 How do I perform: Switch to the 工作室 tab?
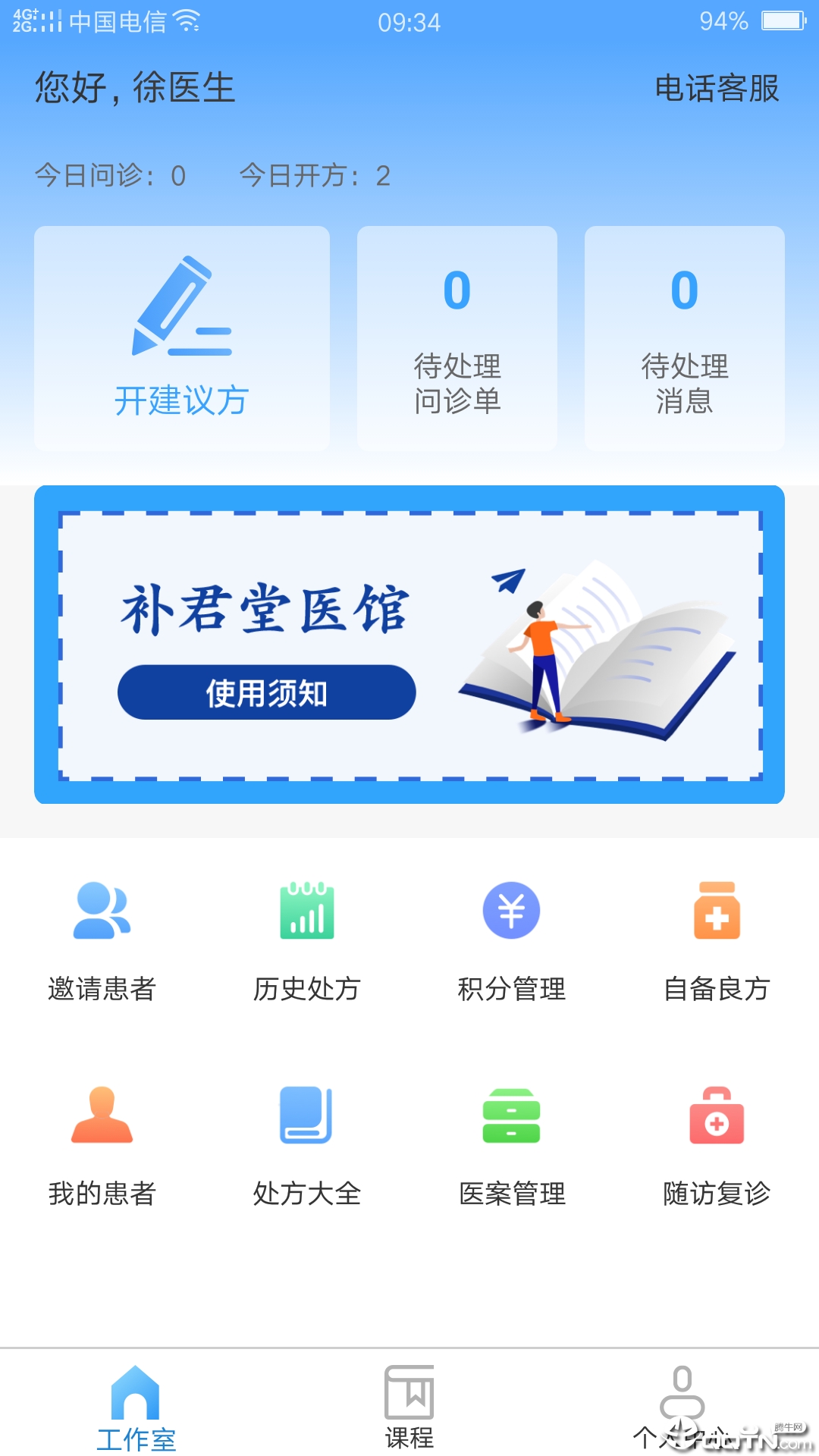[136, 1407]
